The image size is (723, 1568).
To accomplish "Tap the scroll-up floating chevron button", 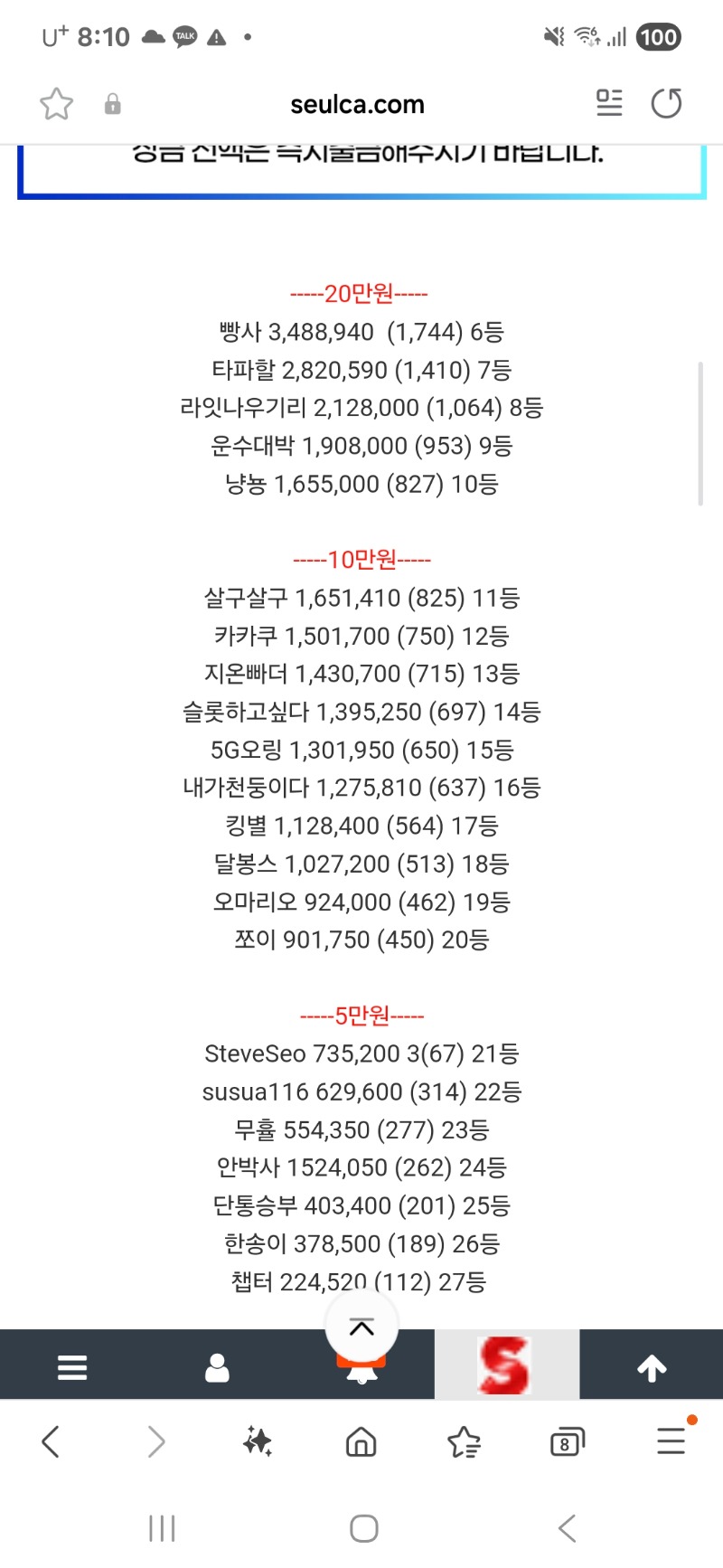I will (361, 1327).
